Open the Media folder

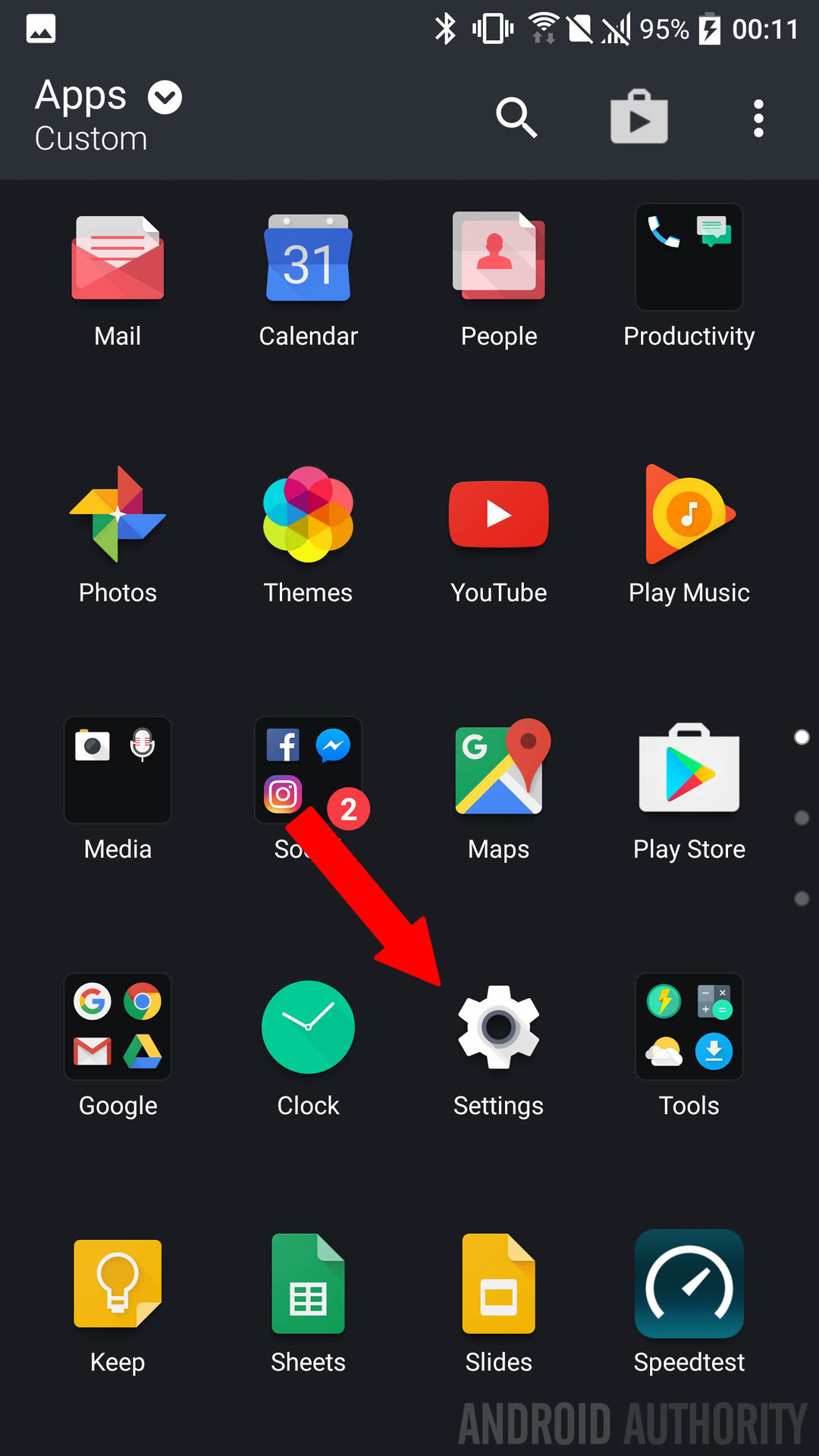click(118, 770)
